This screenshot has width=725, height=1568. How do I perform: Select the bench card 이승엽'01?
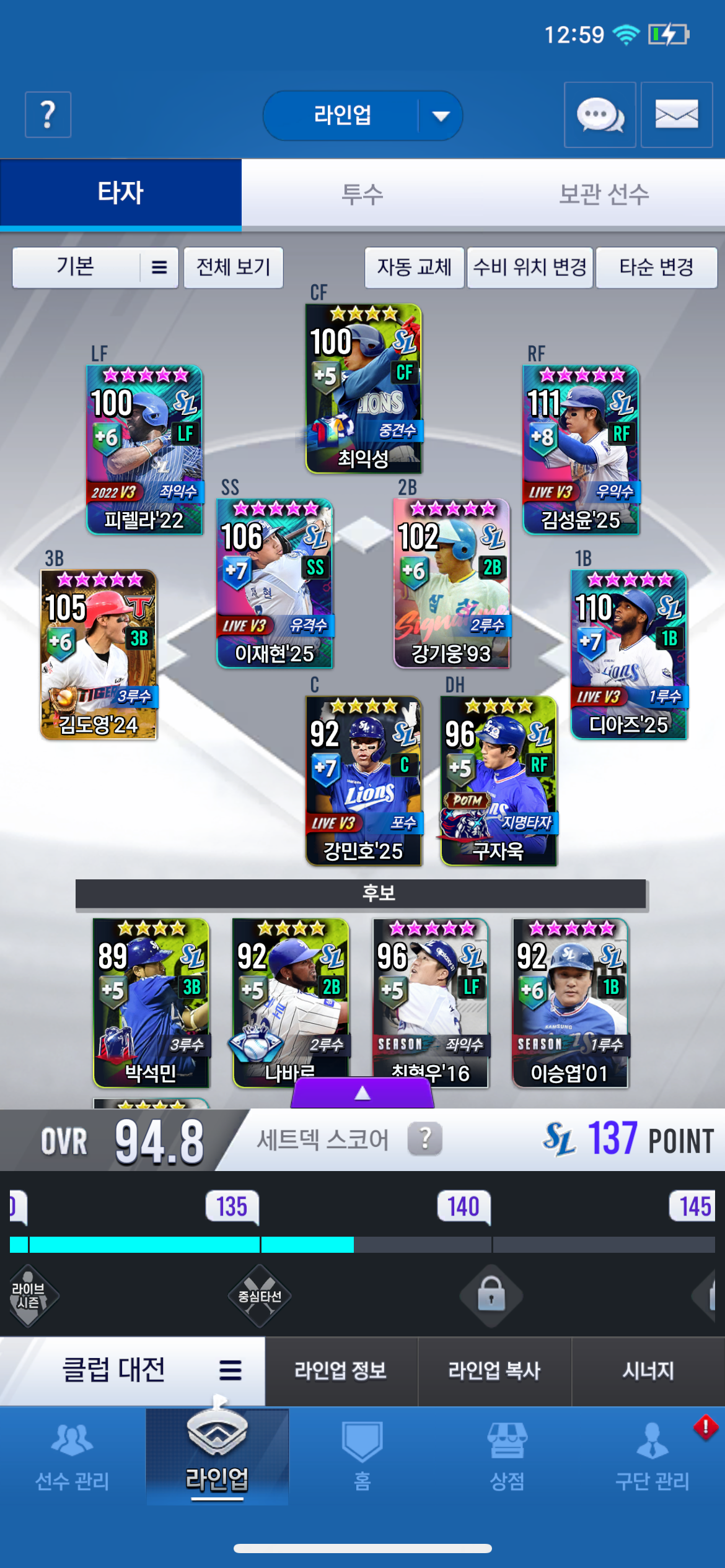coord(570,1003)
